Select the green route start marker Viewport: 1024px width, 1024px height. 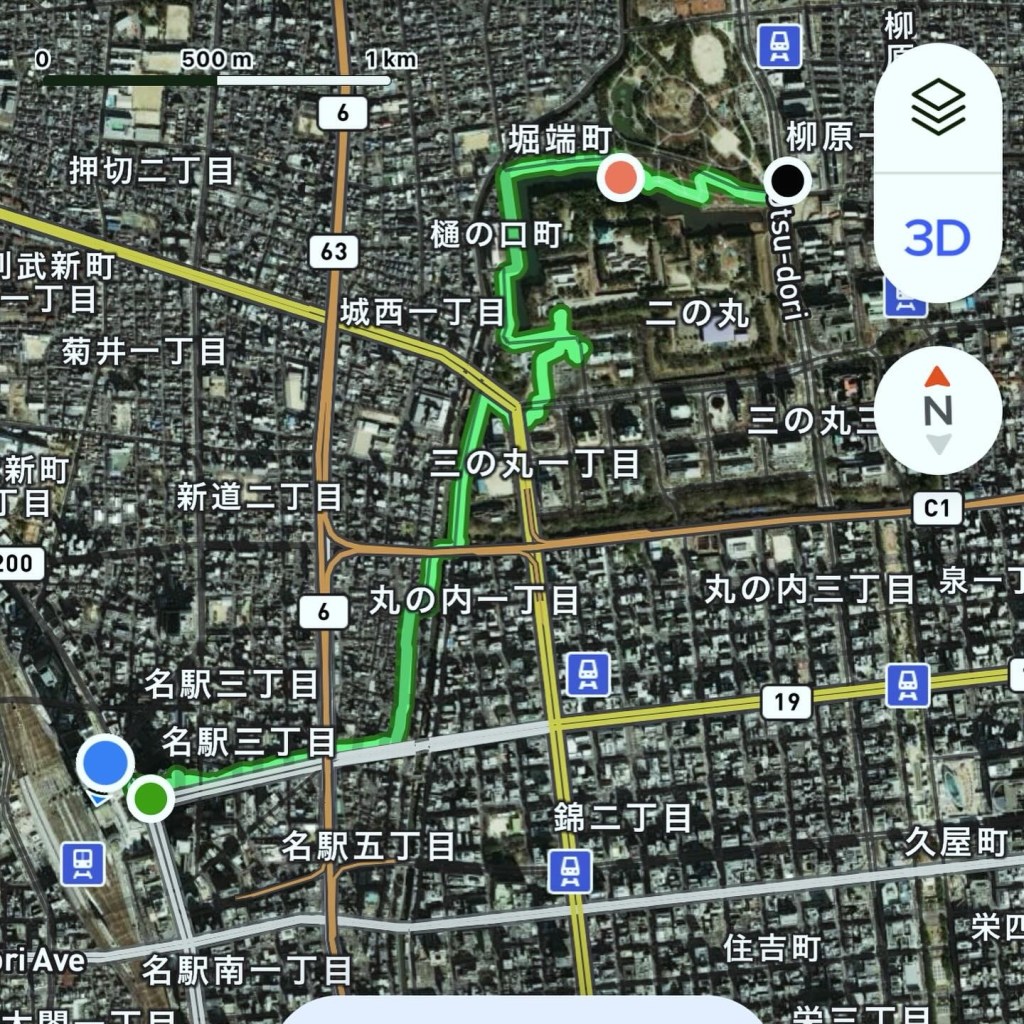tap(151, 797)
